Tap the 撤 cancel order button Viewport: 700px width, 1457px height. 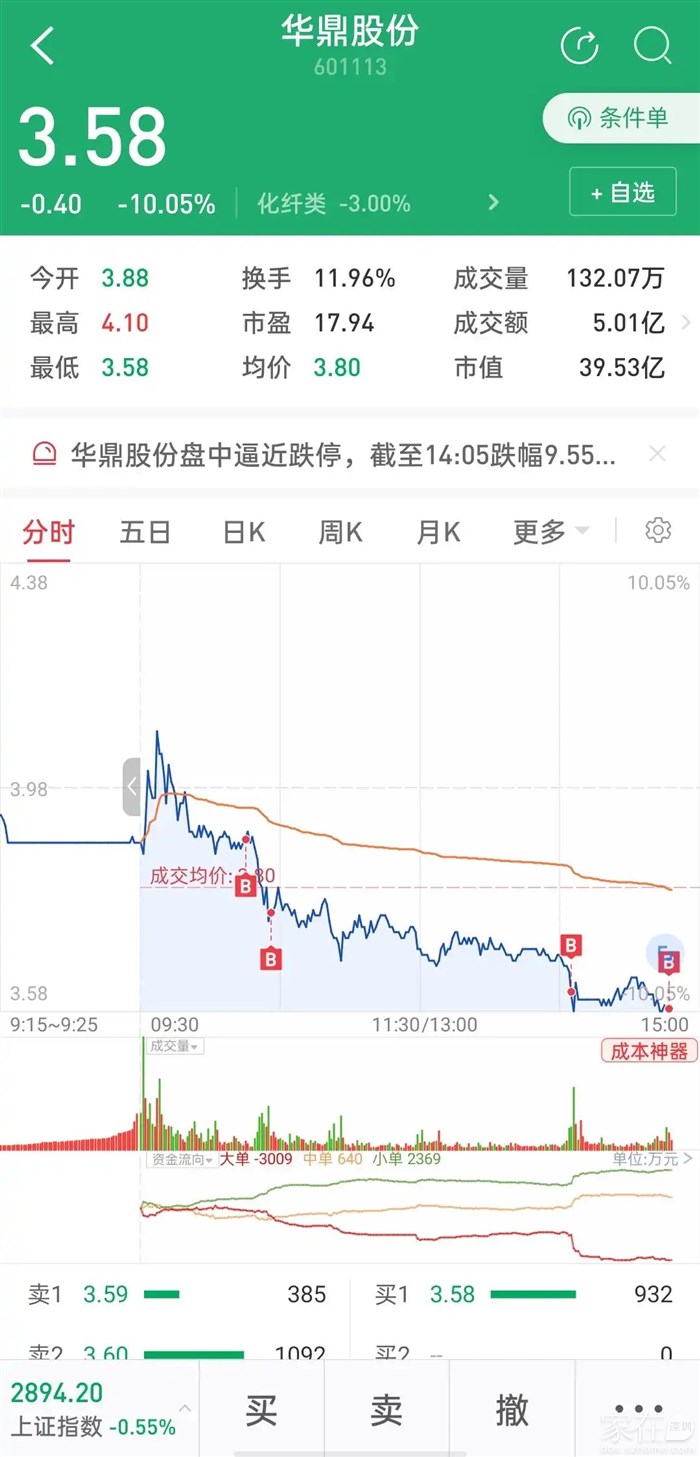[x=511, y=1410]
